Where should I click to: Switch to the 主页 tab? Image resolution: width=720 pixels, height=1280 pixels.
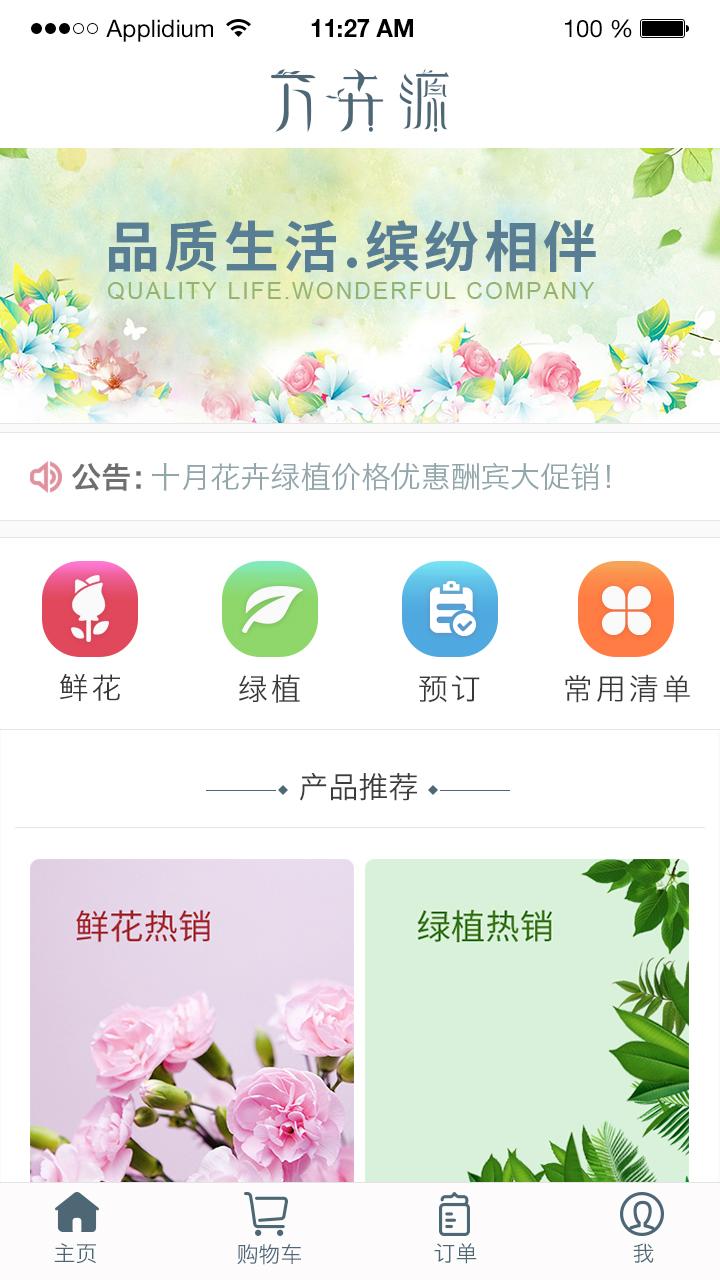[75, 1230]
